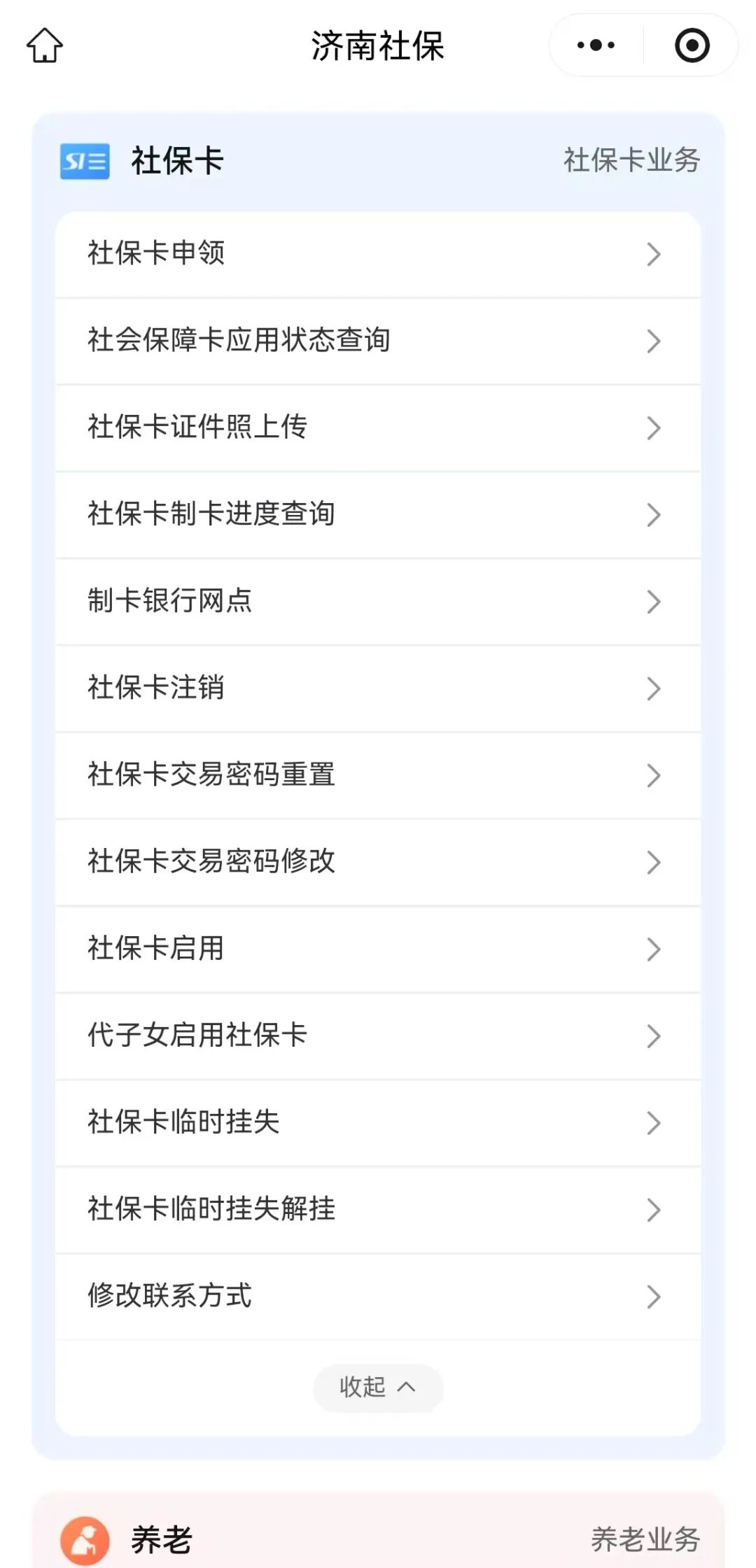Open the three-dot more options menu

click(x=596, y=45)
